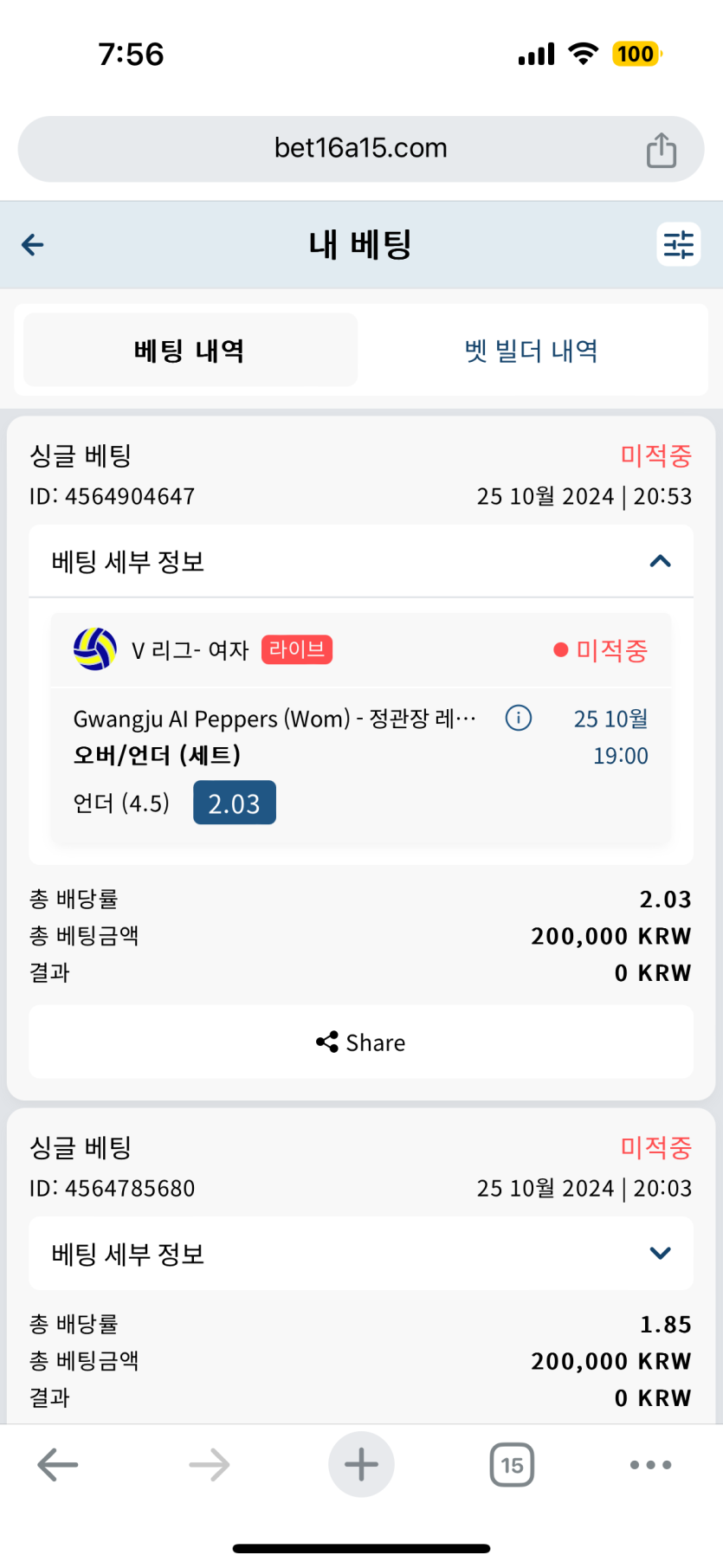Open a new browser tab

[x=361, y=1465]
